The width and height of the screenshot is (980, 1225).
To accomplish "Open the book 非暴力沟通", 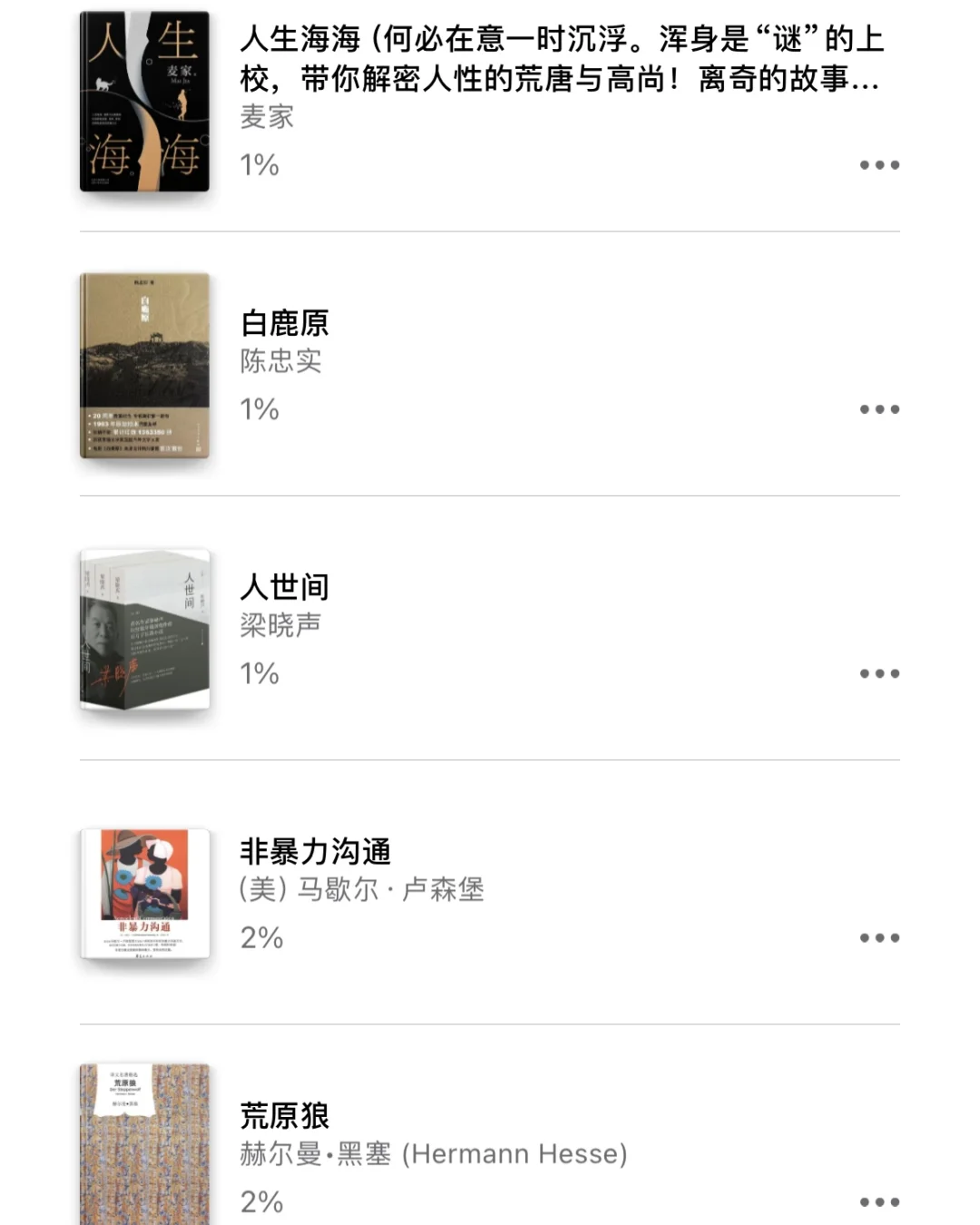I will (145, 894).
